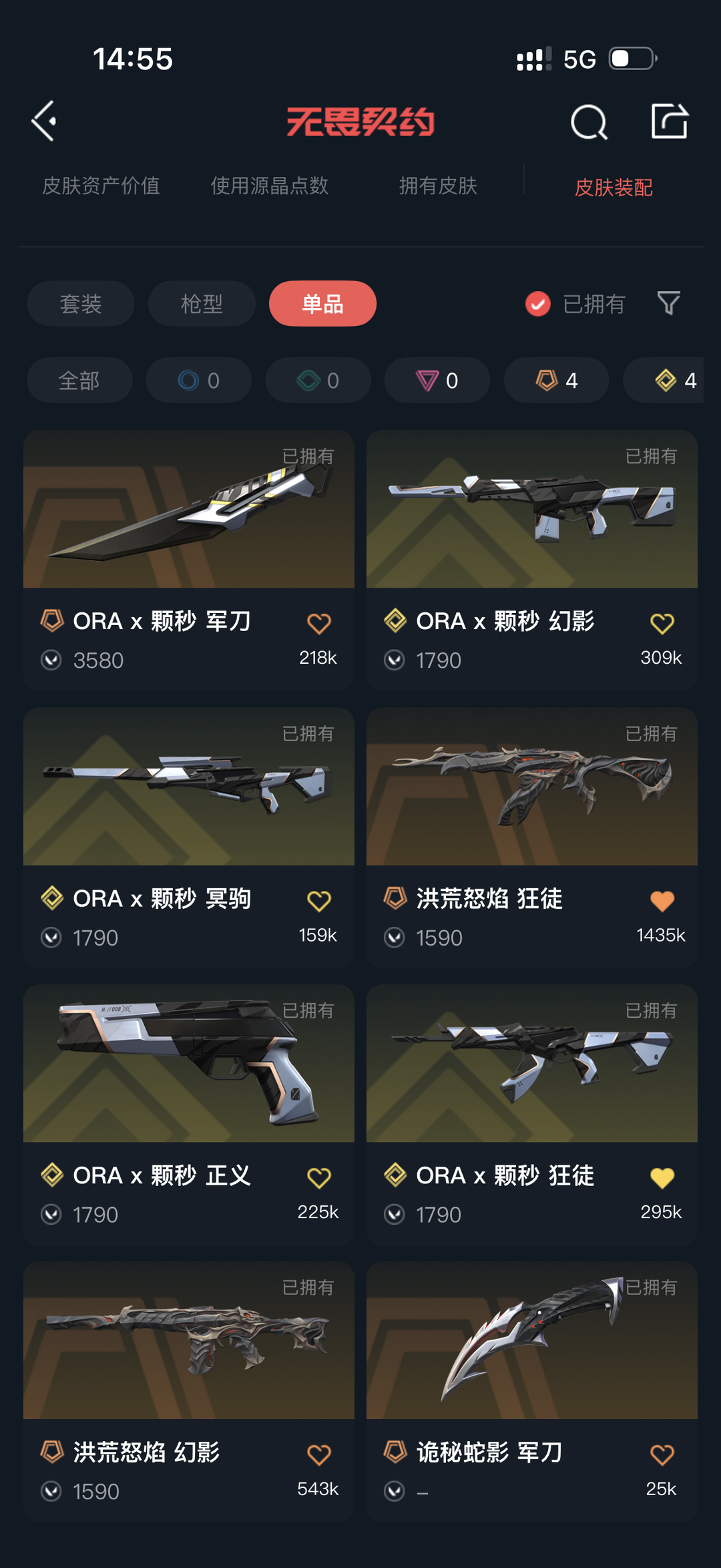This screenshot has width=721, height=1568.
Task: Open the ORA x 颗秒 军刀 skin card
Action: click(x=189, y=560)
